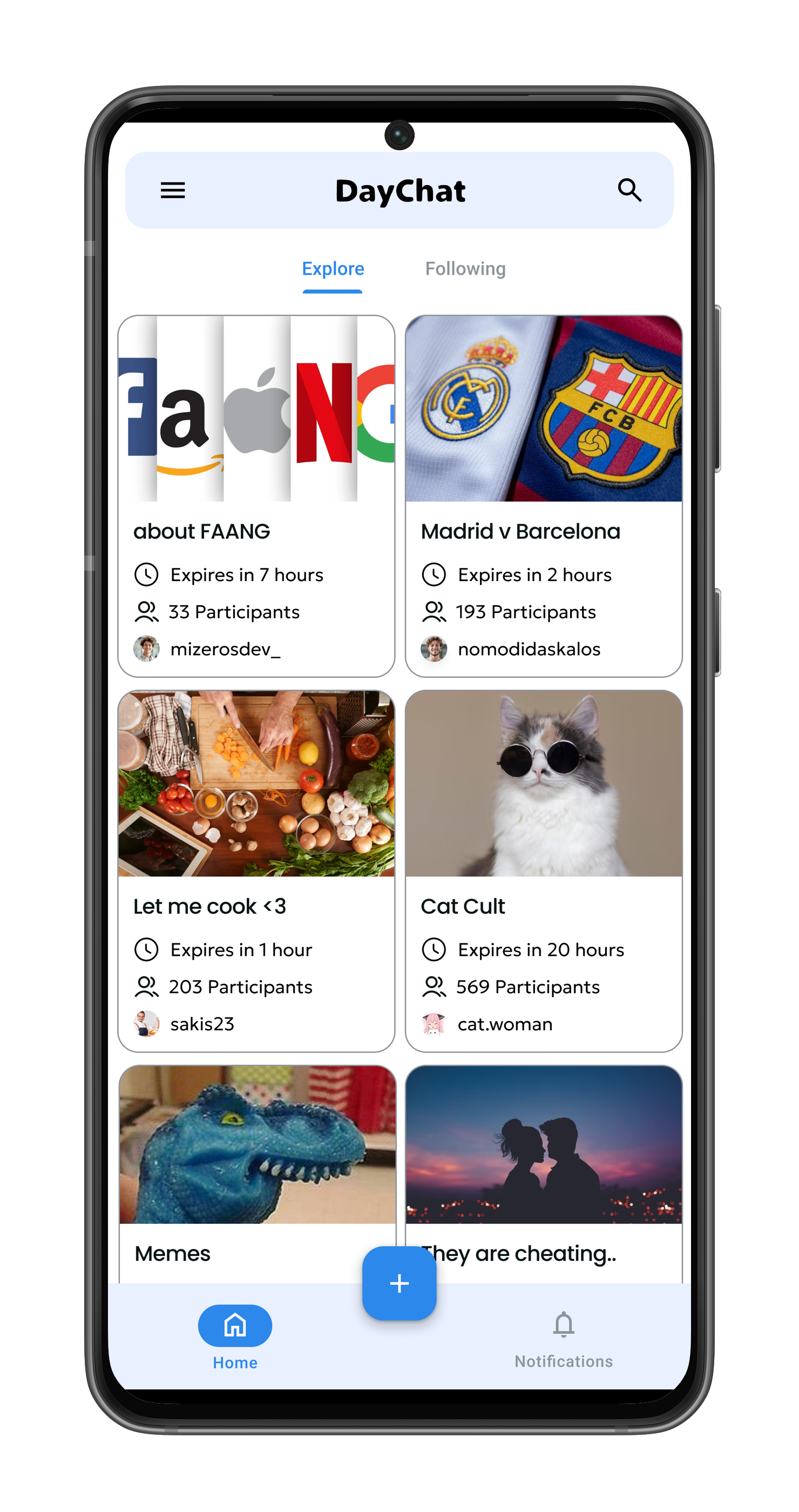
Task: Open the hamburger drawer menu
Action: (x=172, y=190)
